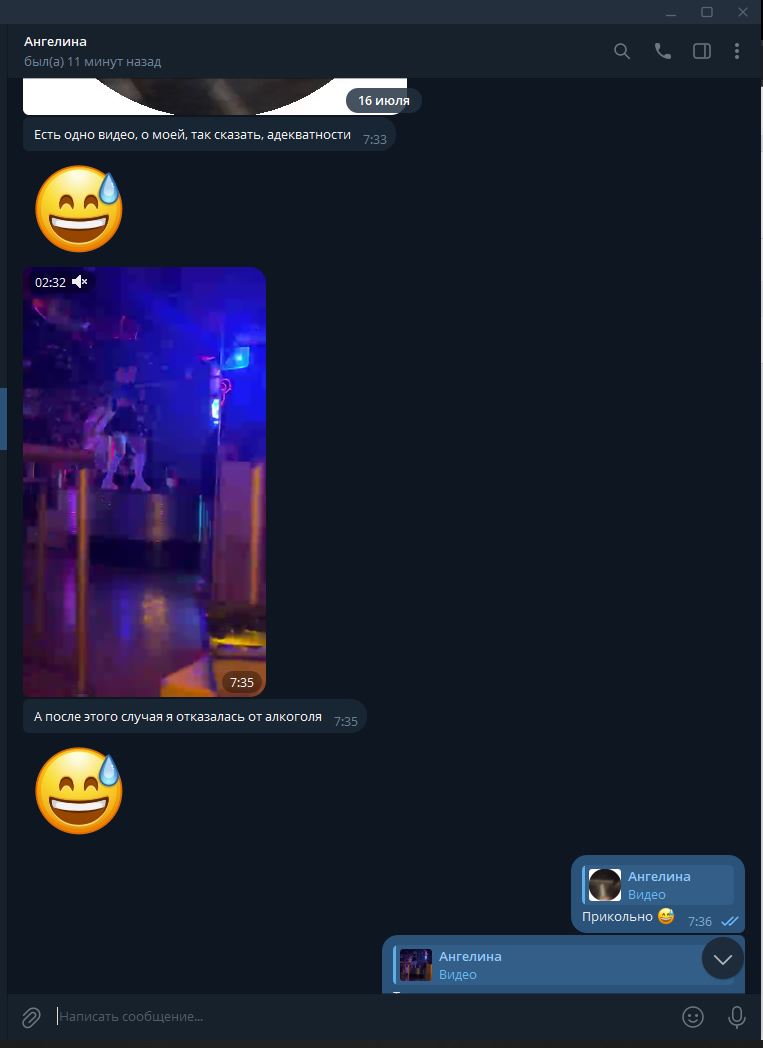Focus the "Написать сообщение..." field
The height and width of the screenshot is (1048, 763).
tap(360, 1017)
